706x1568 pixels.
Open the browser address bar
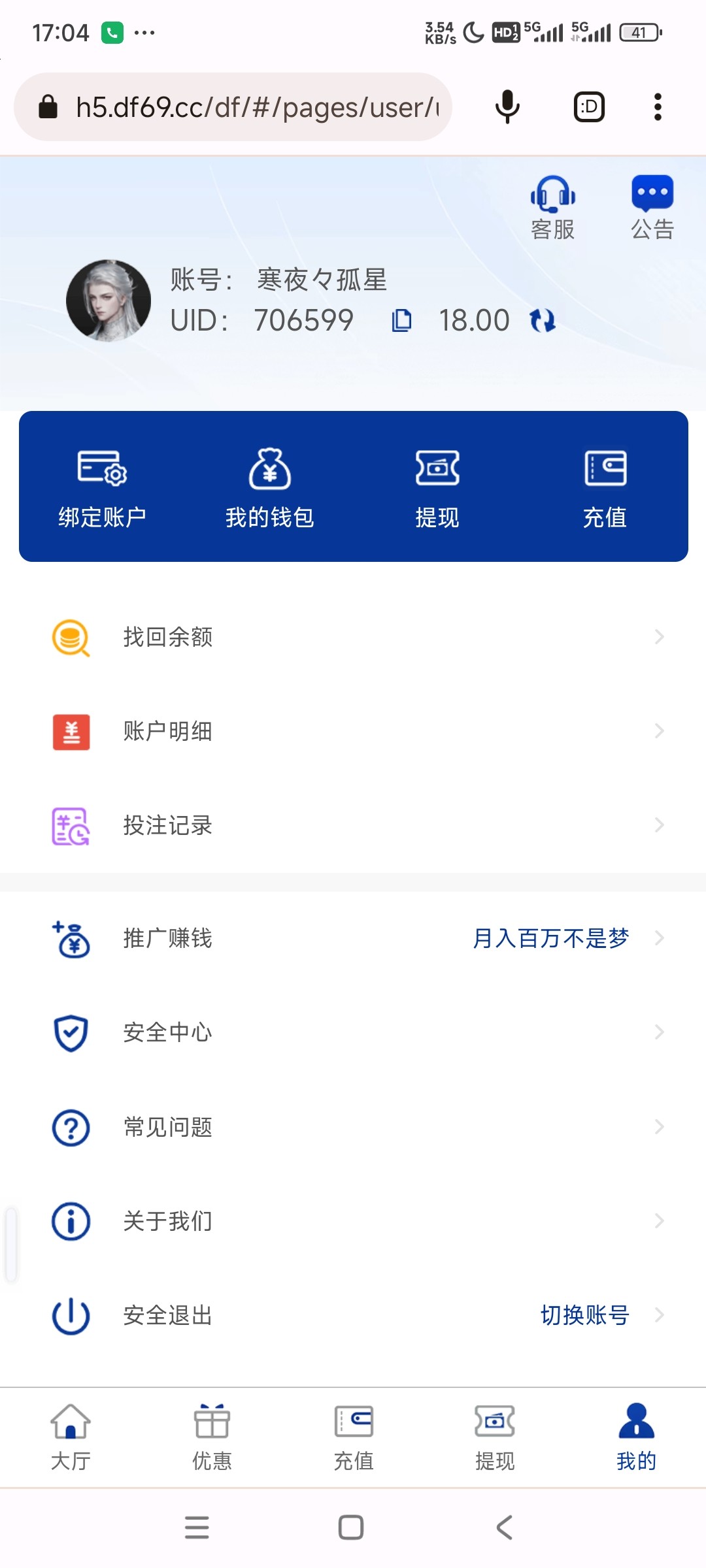[x=255, y=107]
